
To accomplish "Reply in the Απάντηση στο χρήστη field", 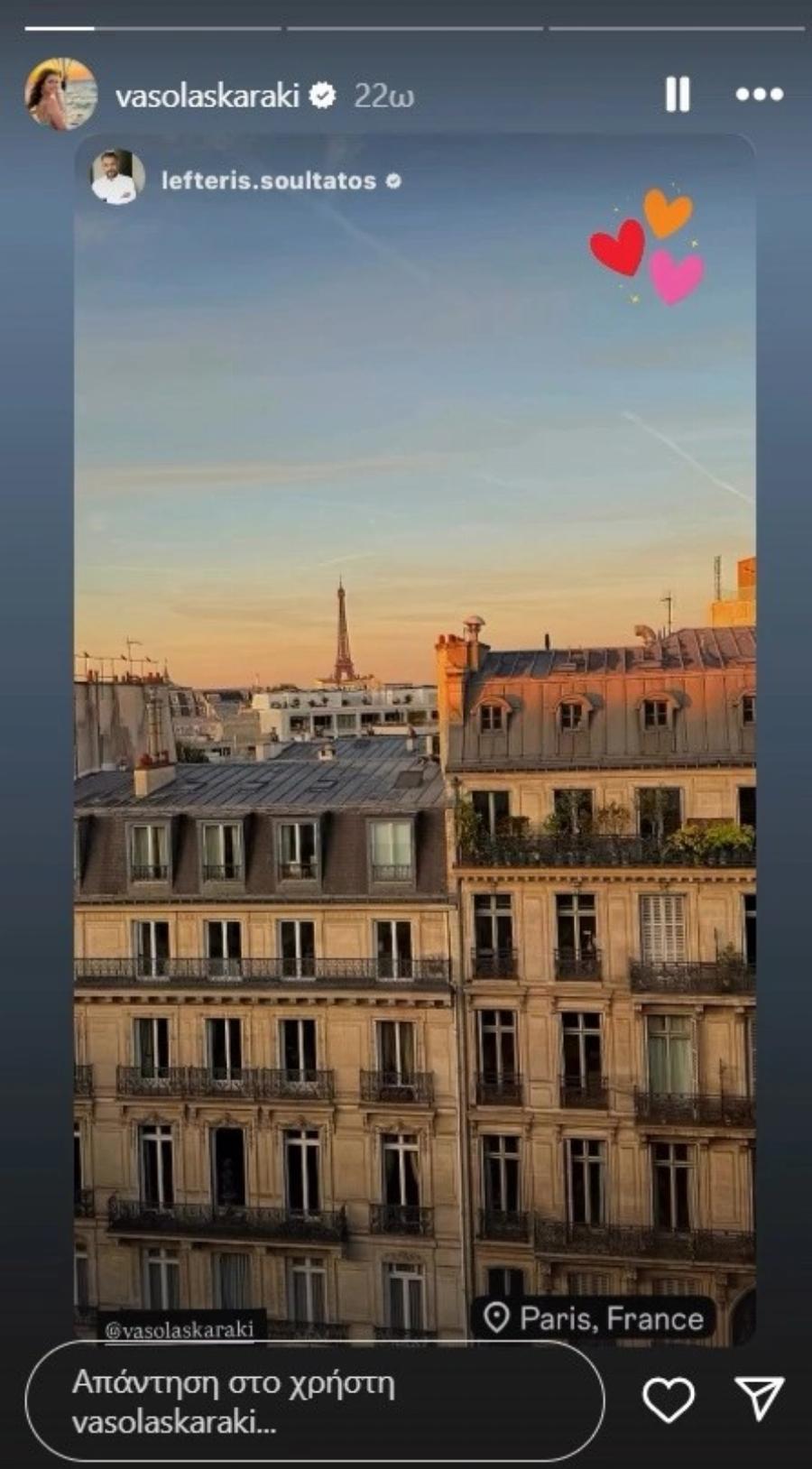I will tap(314, 1401).
